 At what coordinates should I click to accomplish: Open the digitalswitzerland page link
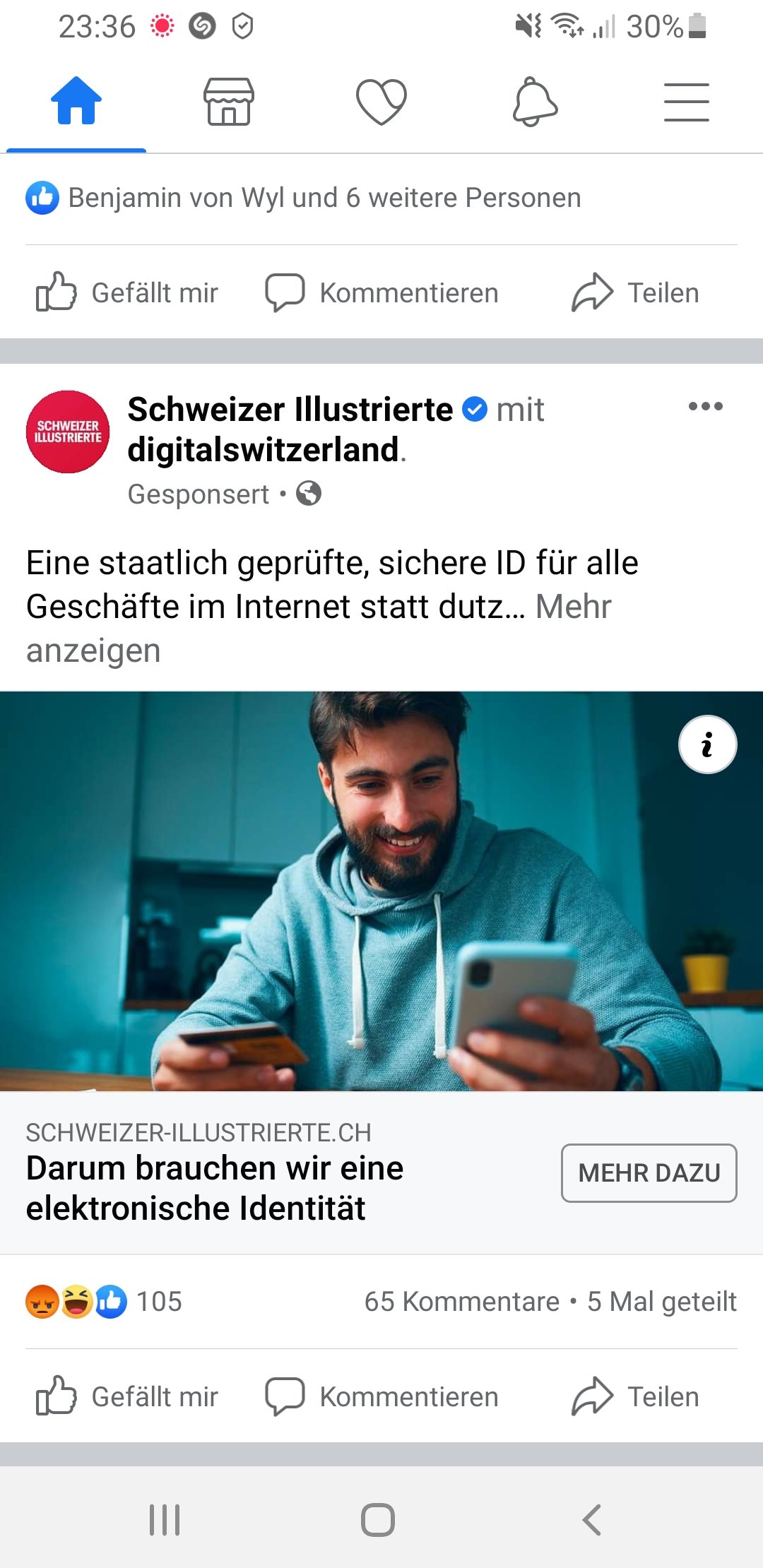pos(264,450)
